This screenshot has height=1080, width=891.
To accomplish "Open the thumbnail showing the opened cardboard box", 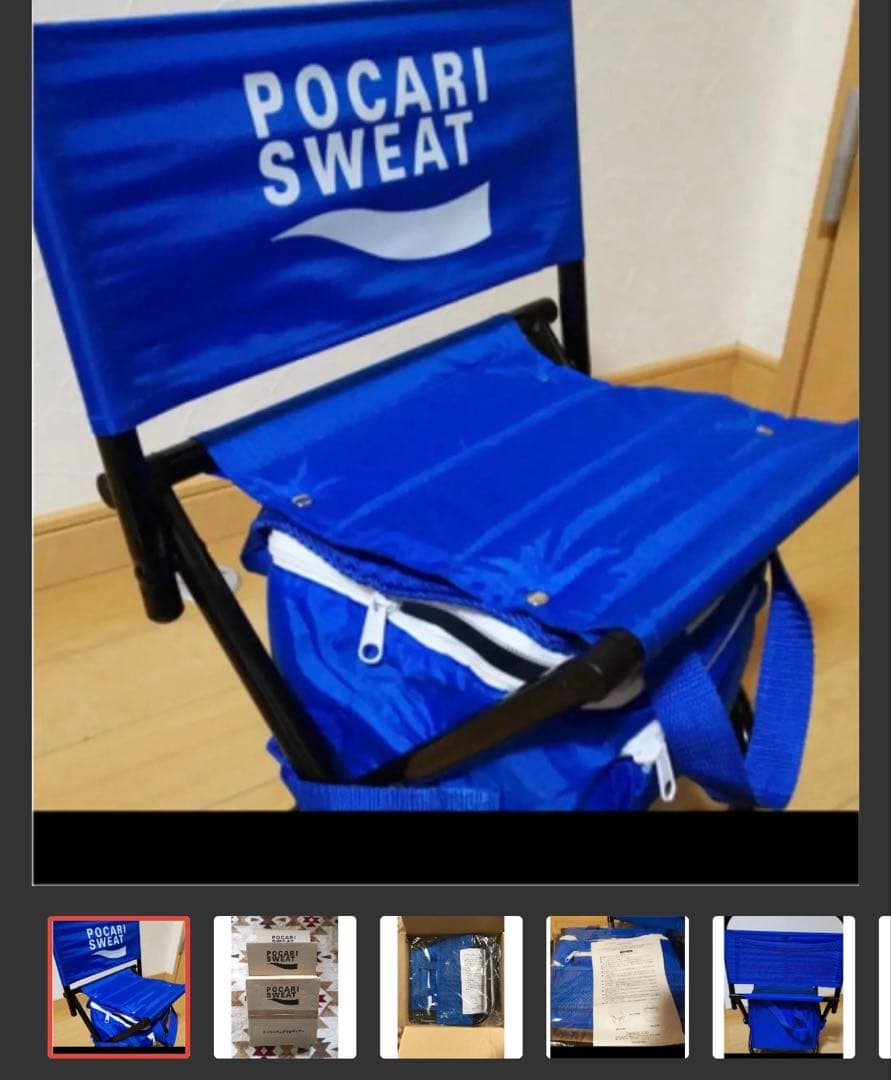I will [450, 986].
